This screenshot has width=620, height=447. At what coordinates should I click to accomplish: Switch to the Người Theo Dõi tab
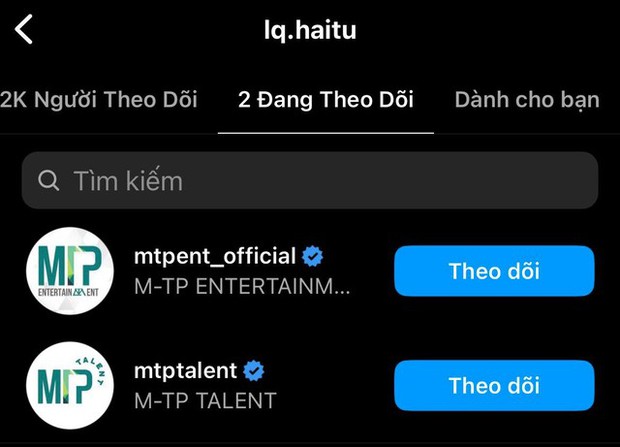click(99, 100)
